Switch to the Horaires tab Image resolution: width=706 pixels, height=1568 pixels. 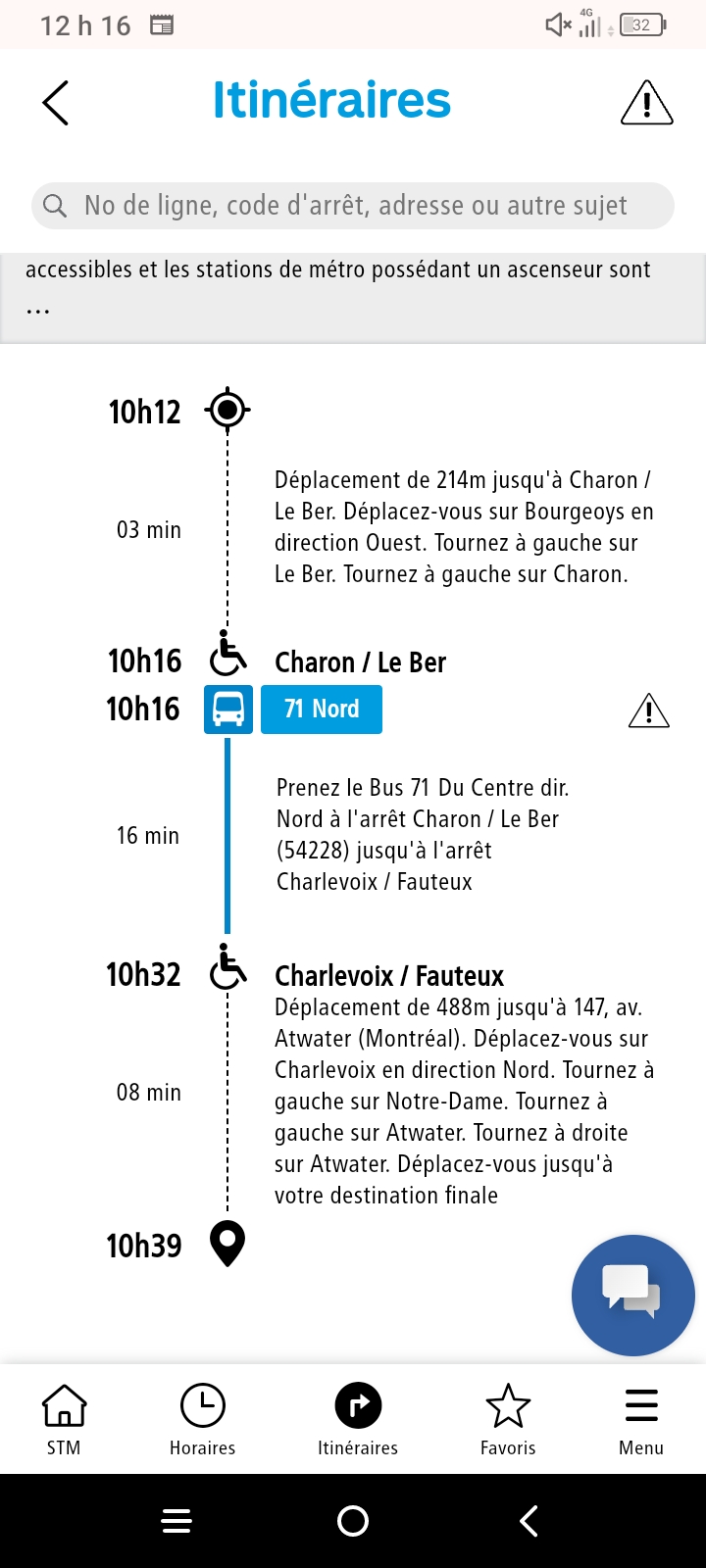(203, 1419)
